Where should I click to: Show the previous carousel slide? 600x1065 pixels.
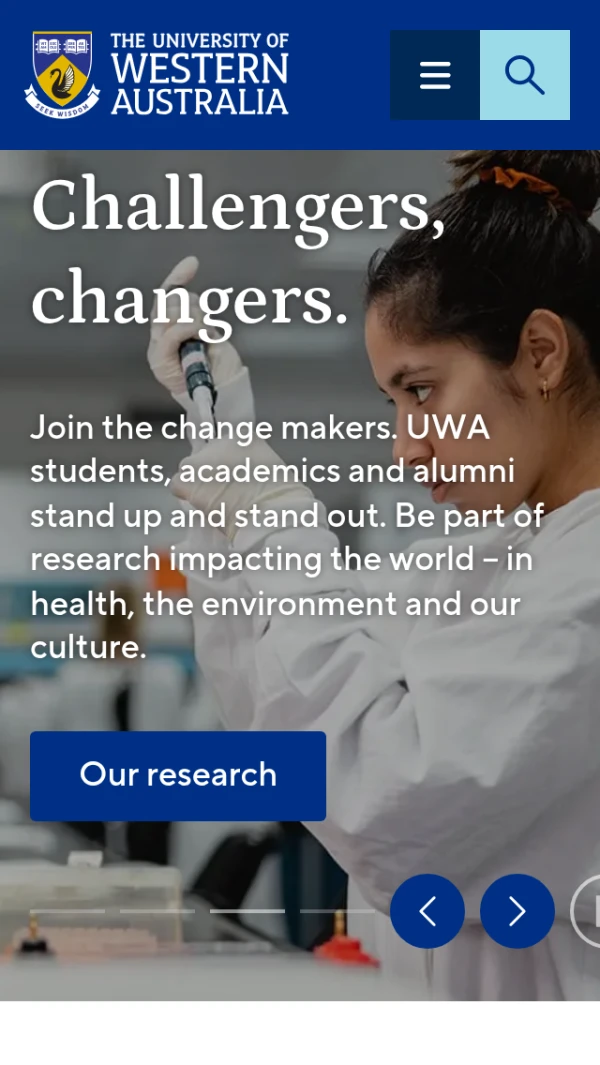pyautogui.click(x=427, y=911)
